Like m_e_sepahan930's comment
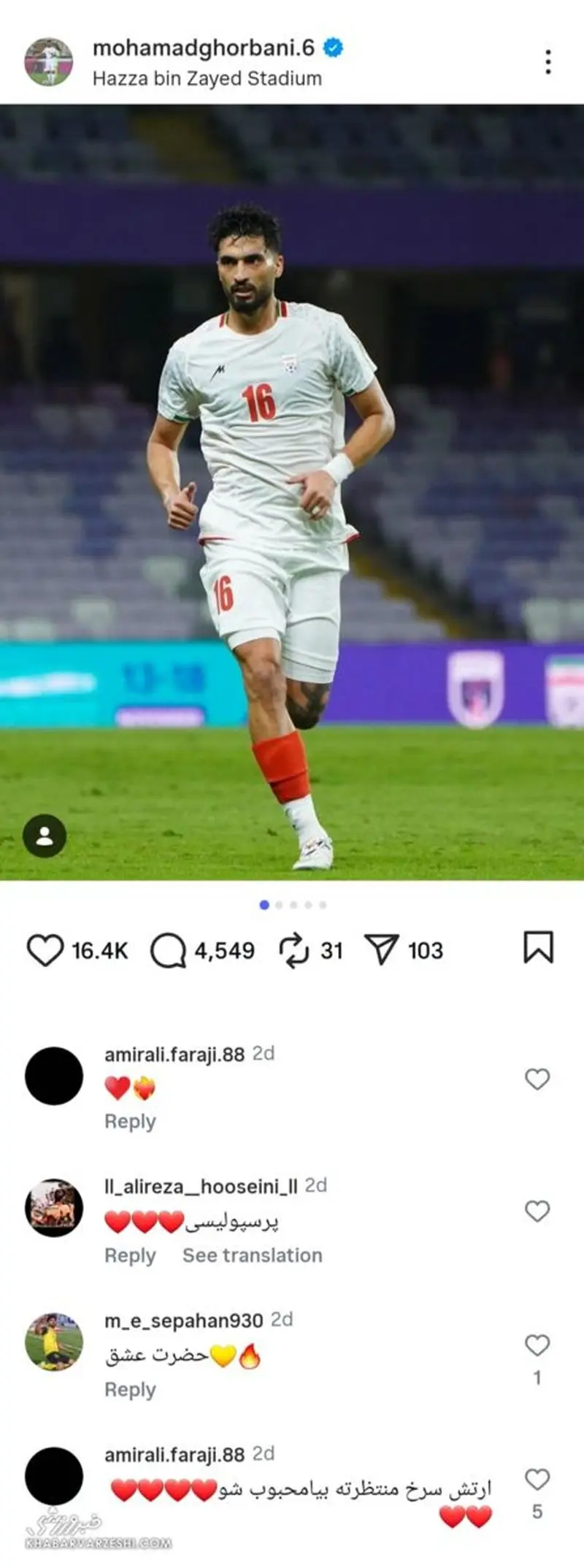 tap(537, 1345)
